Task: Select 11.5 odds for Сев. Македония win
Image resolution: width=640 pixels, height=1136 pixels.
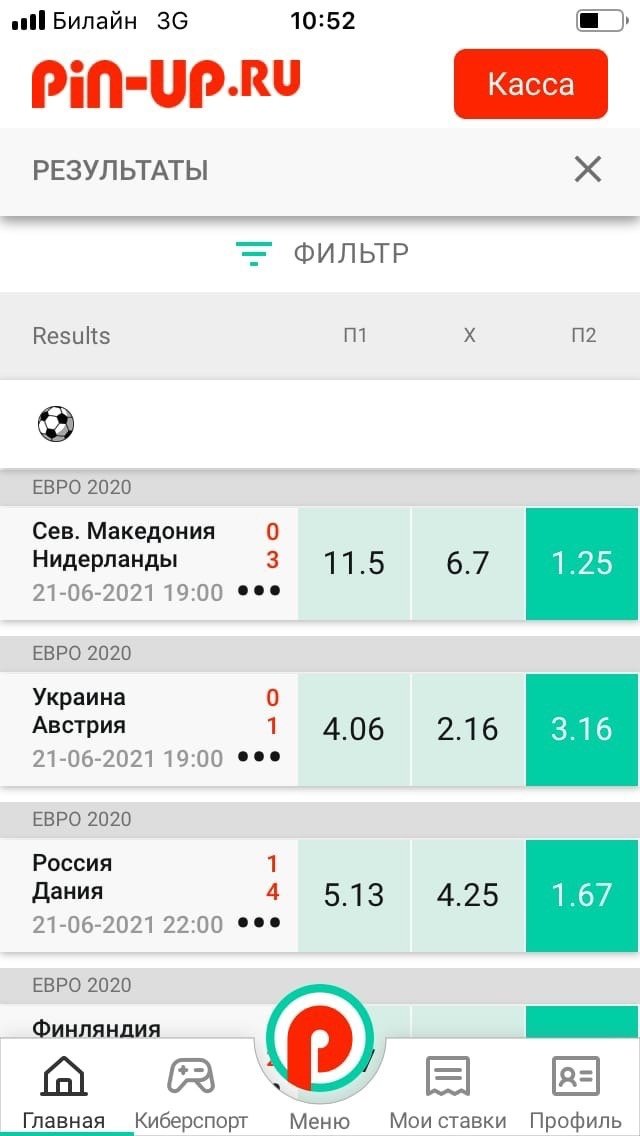Action: click(354, 563)
